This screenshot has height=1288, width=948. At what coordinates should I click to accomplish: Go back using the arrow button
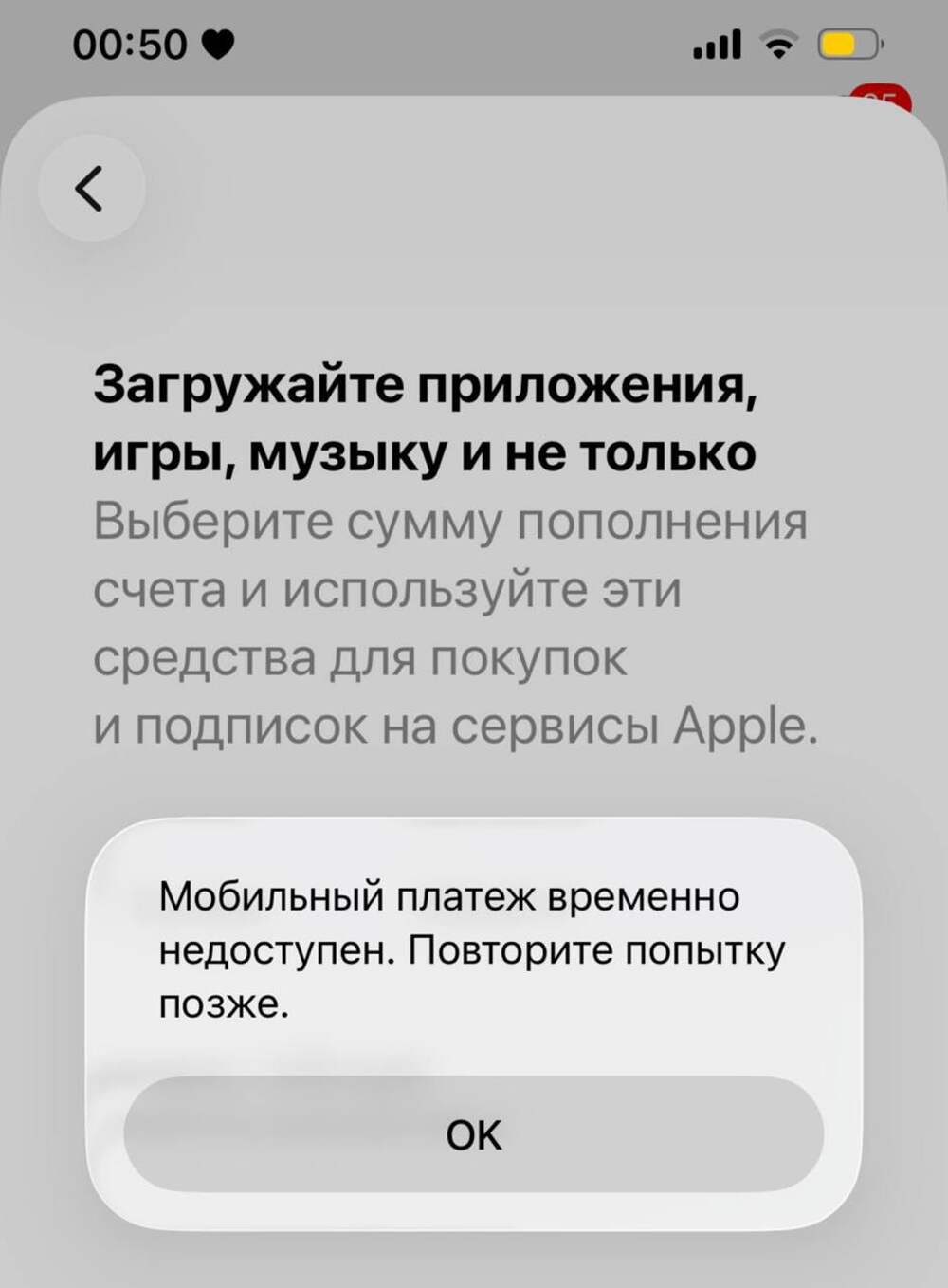point(91,188)
